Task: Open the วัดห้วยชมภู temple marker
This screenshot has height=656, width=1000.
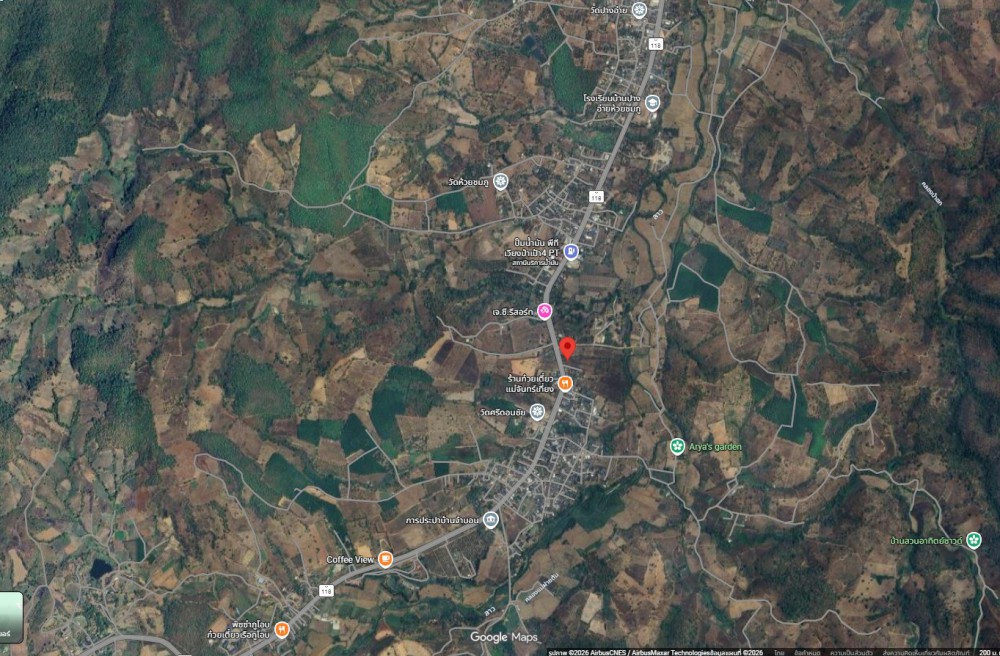Action: (x=501, y=181)
